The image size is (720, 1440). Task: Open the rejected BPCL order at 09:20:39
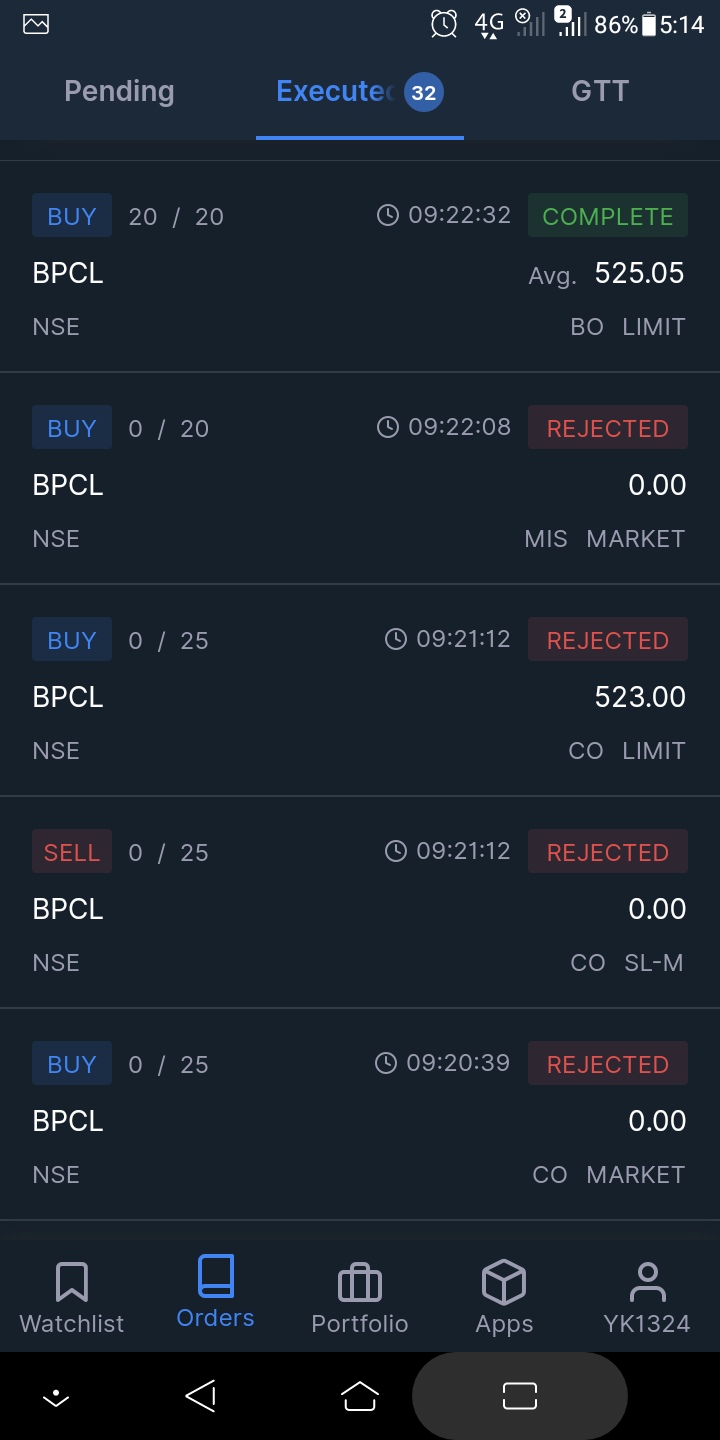click(360, 1119)
